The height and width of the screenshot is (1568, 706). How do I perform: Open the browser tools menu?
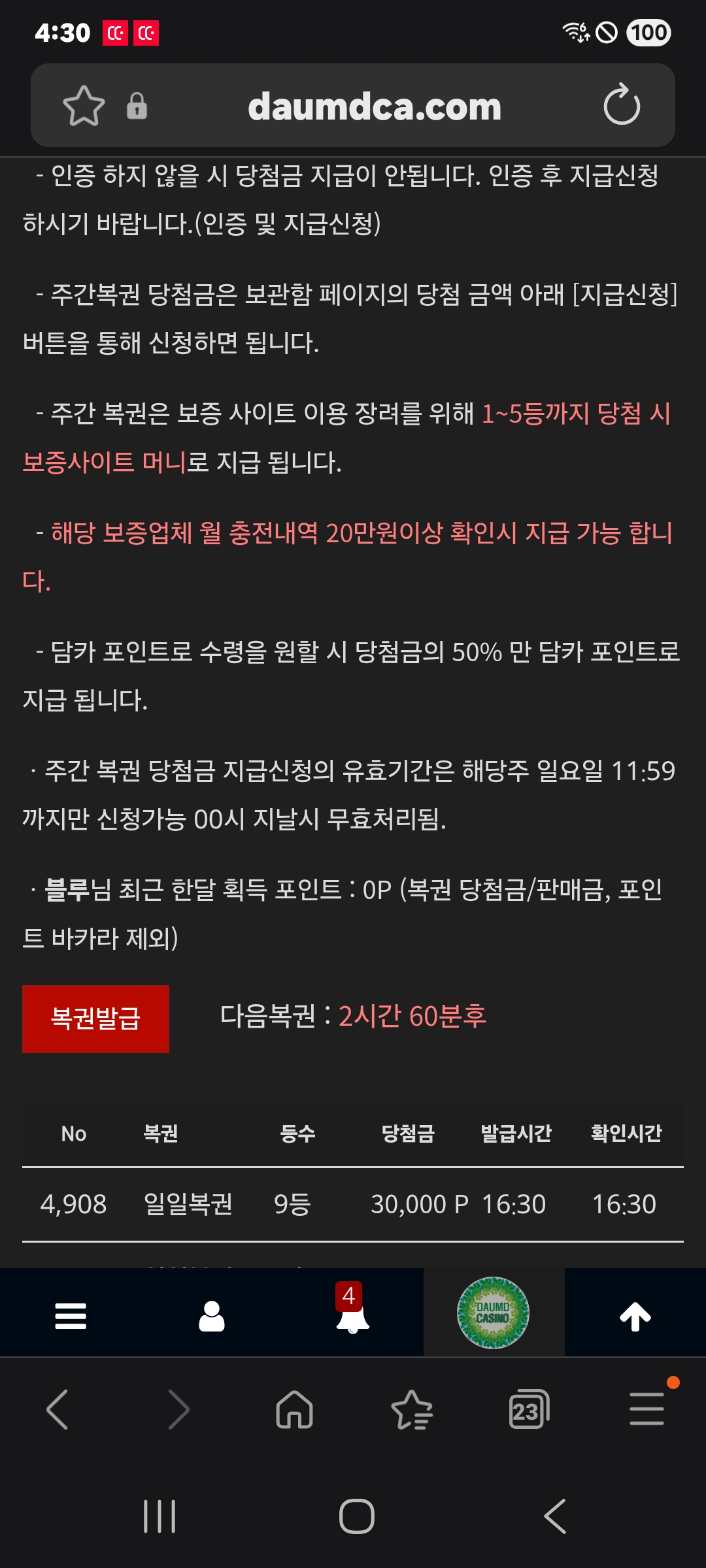tap(647, 1409)
